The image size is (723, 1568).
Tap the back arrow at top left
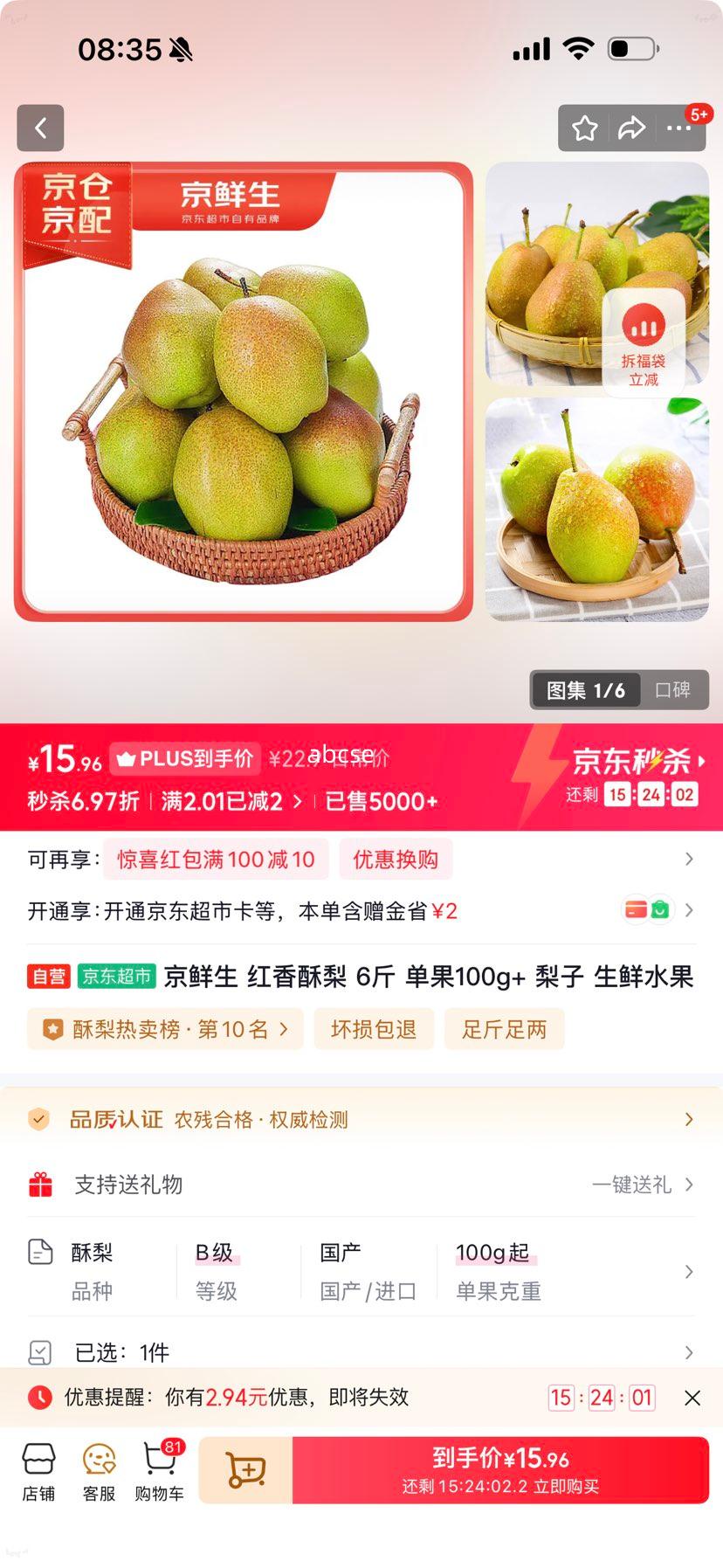40,128
